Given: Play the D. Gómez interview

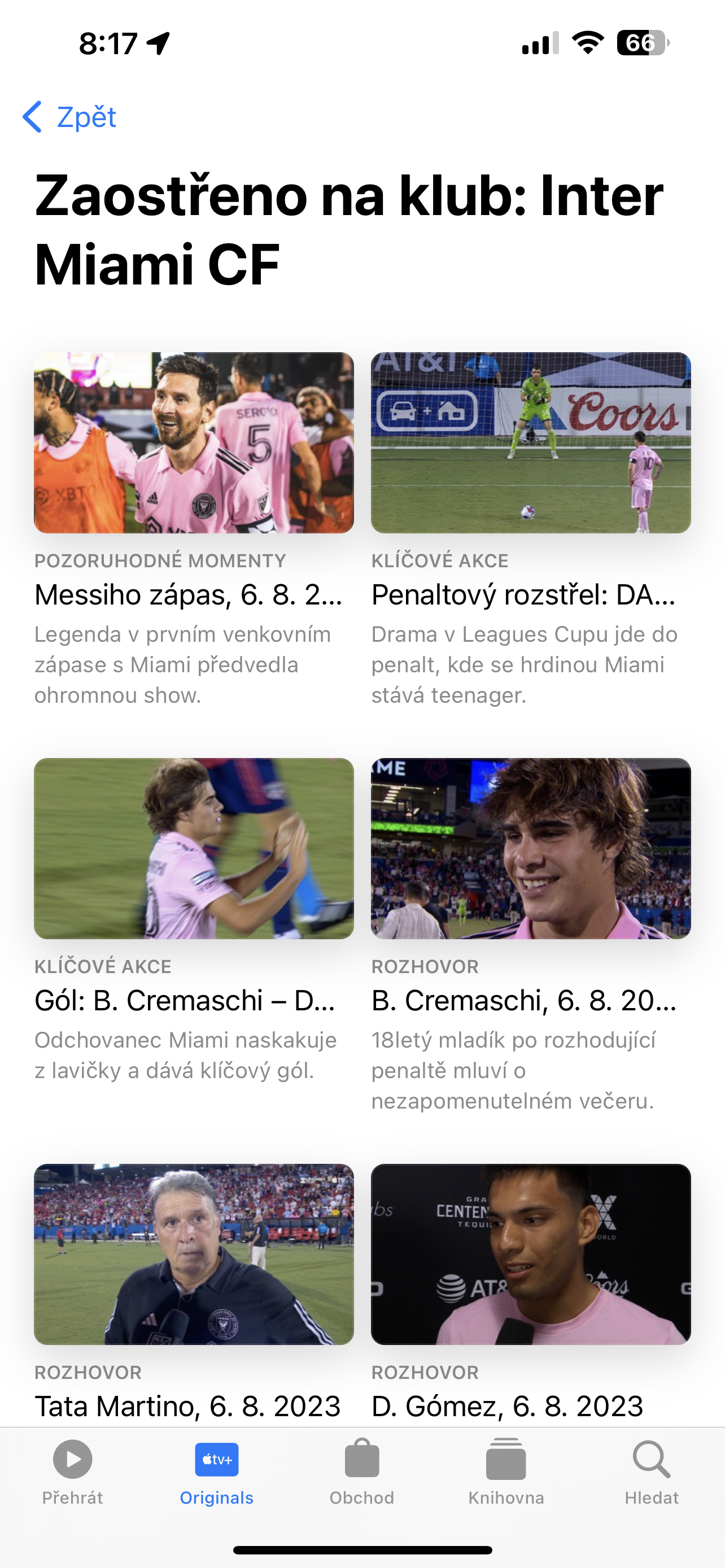Looking at the screenshot, I should (531, 1254).
